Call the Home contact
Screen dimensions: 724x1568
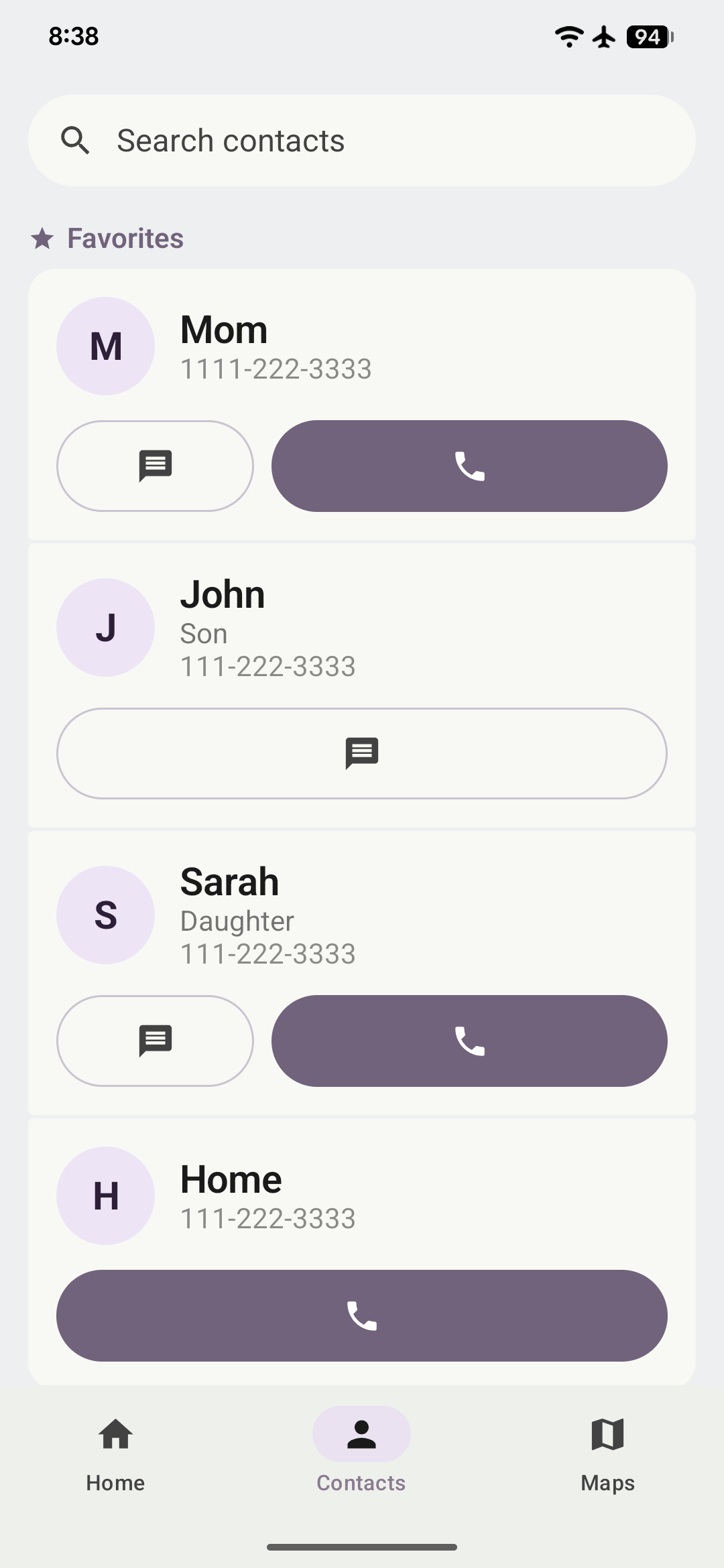pos(361,1316)
